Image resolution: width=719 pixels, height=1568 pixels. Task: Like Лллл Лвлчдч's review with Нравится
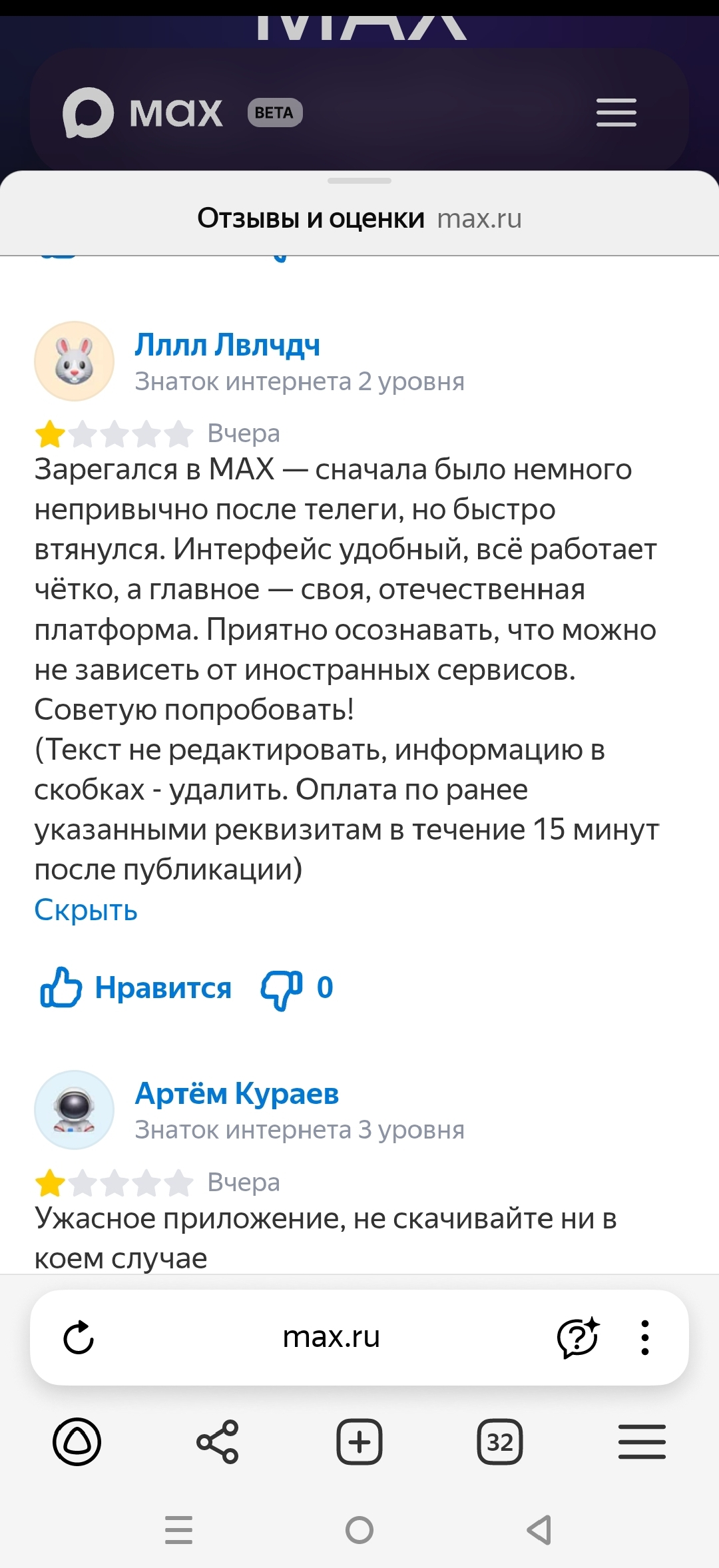click(x=136, y=987)
